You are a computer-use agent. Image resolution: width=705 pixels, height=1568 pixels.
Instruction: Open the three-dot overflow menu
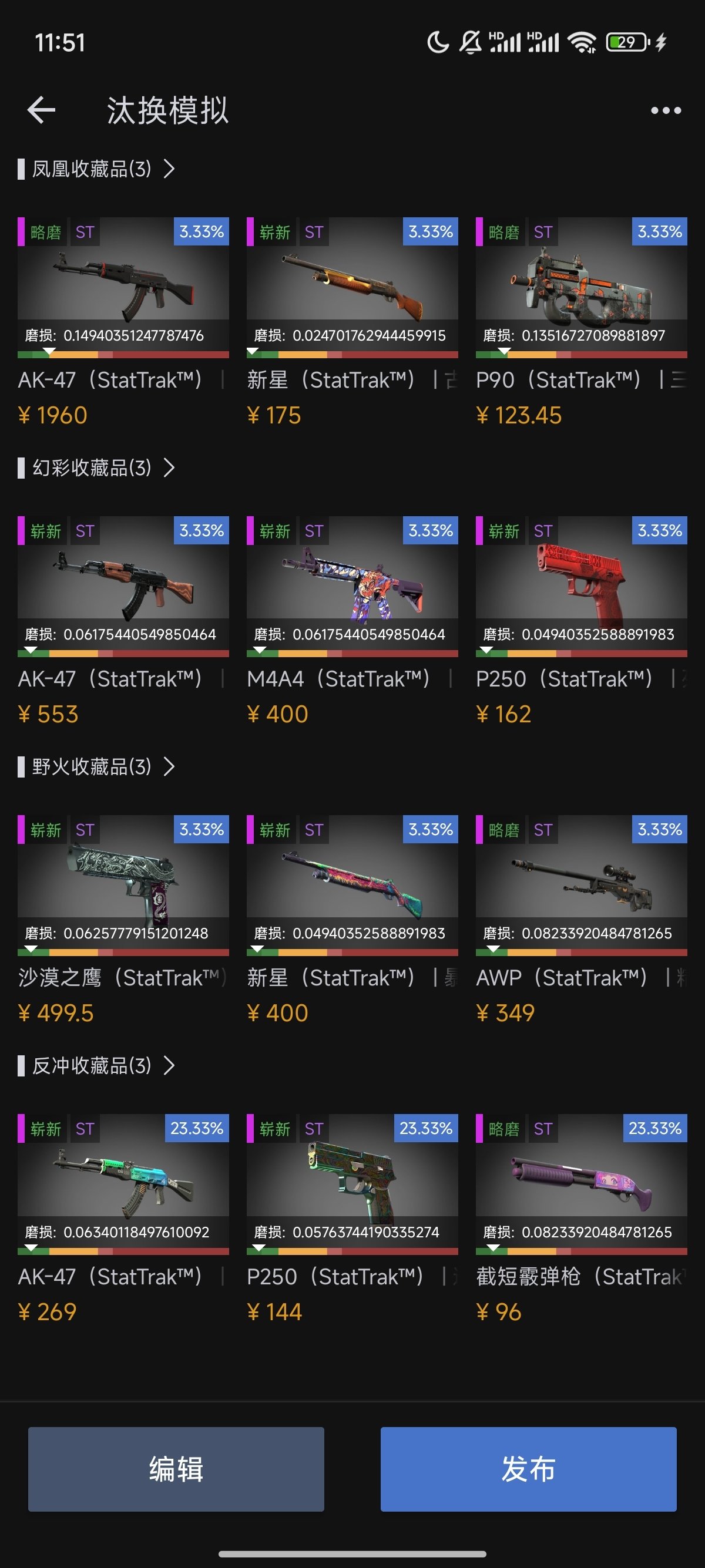tap(666, 110)
